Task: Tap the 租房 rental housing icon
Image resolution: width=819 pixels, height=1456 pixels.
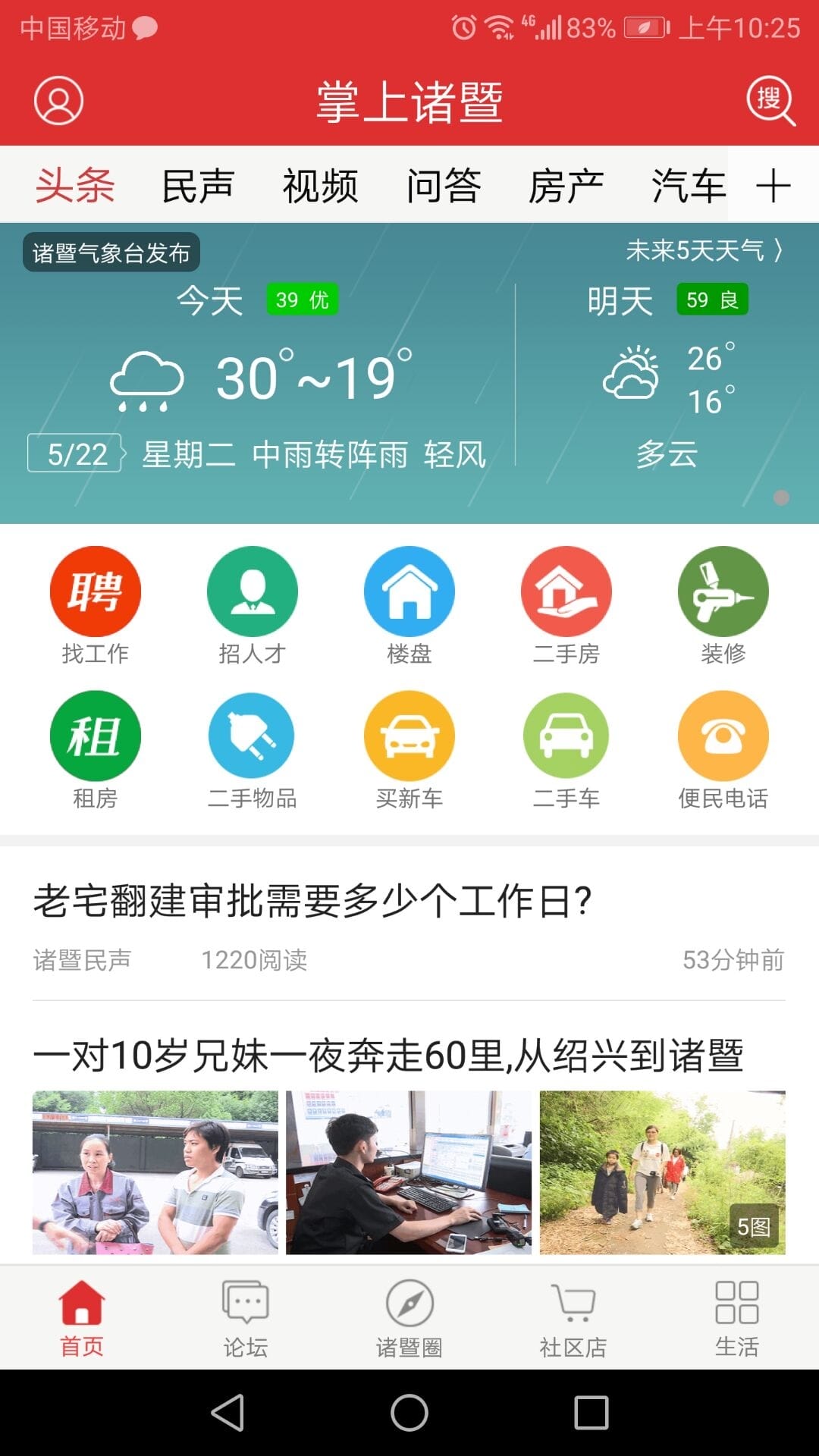Action: (x=95, y=734)
